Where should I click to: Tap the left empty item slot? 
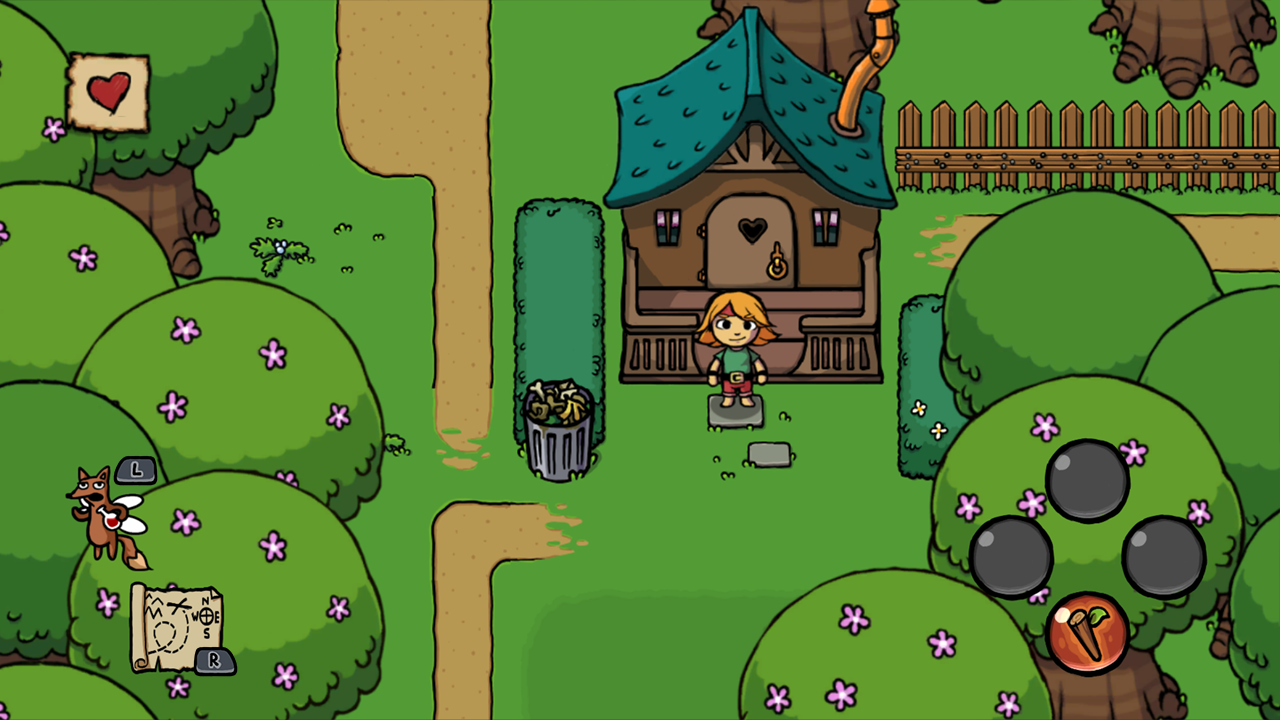click(x=1011, y=557)
